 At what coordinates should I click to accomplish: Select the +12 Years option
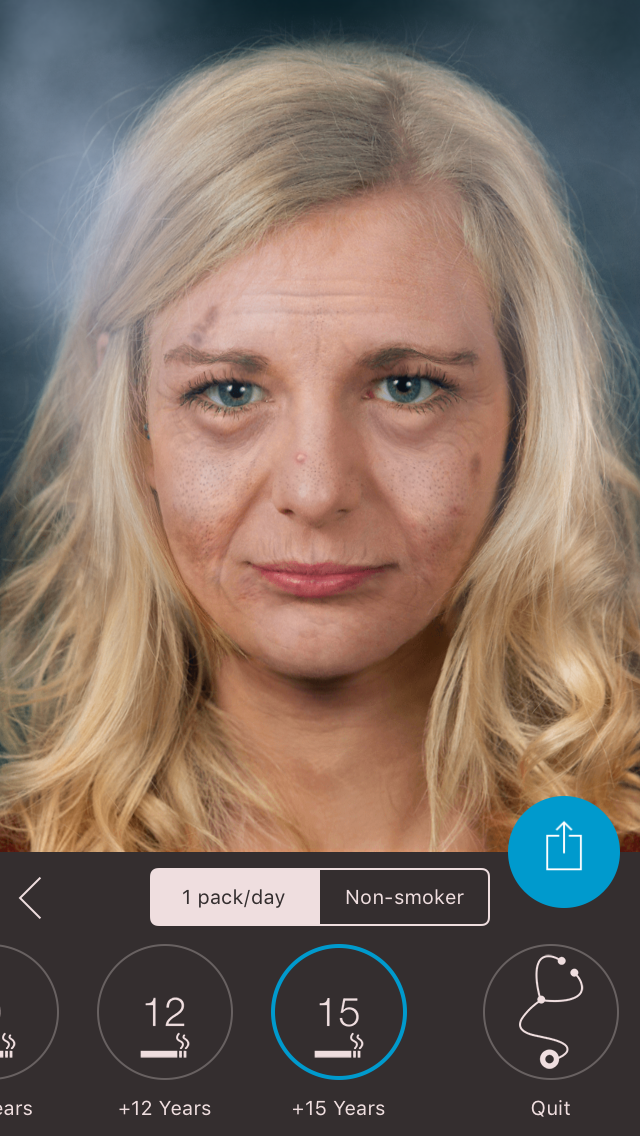point(165,1012)
